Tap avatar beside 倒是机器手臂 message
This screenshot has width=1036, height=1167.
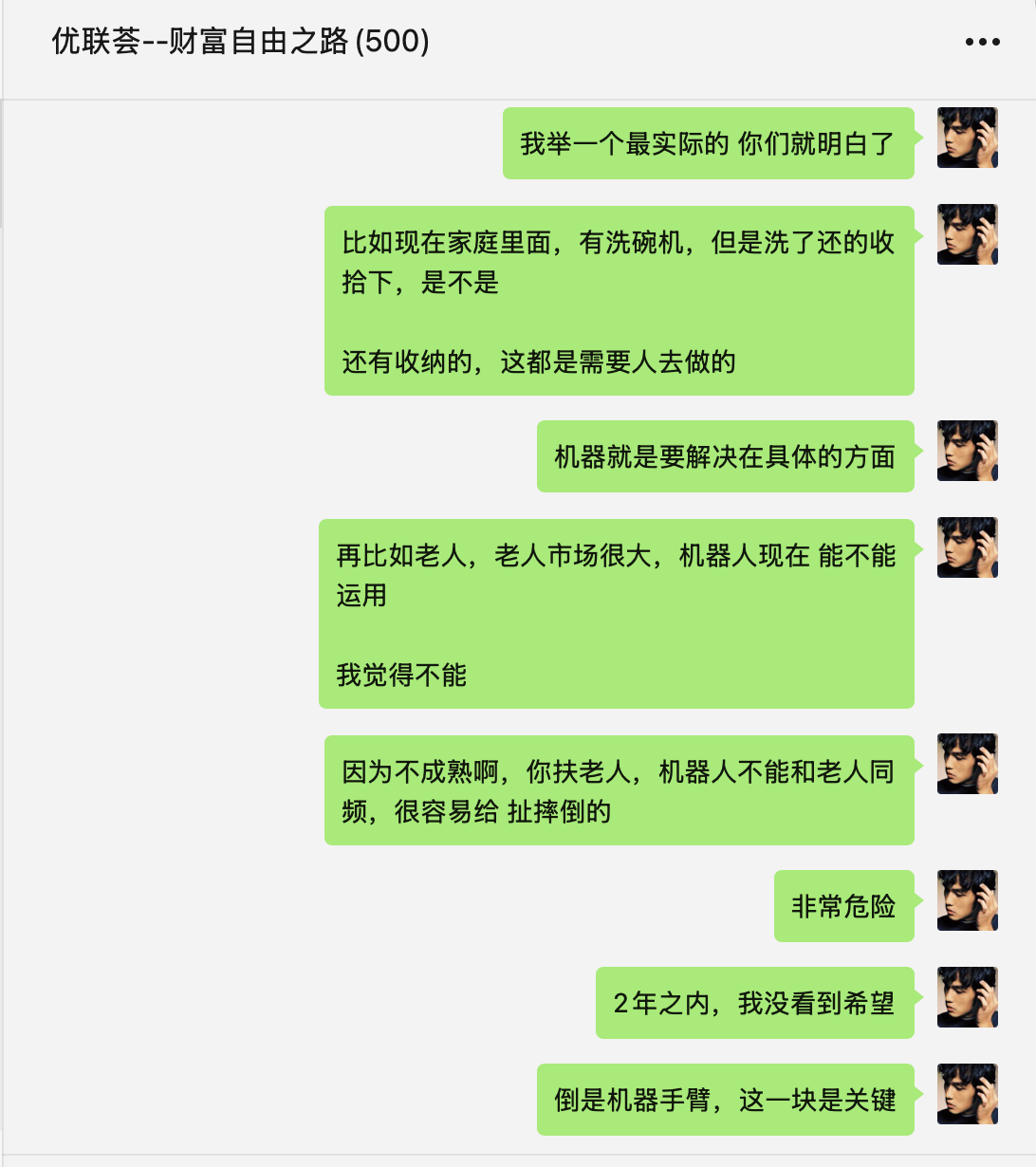coord(967,1094)
